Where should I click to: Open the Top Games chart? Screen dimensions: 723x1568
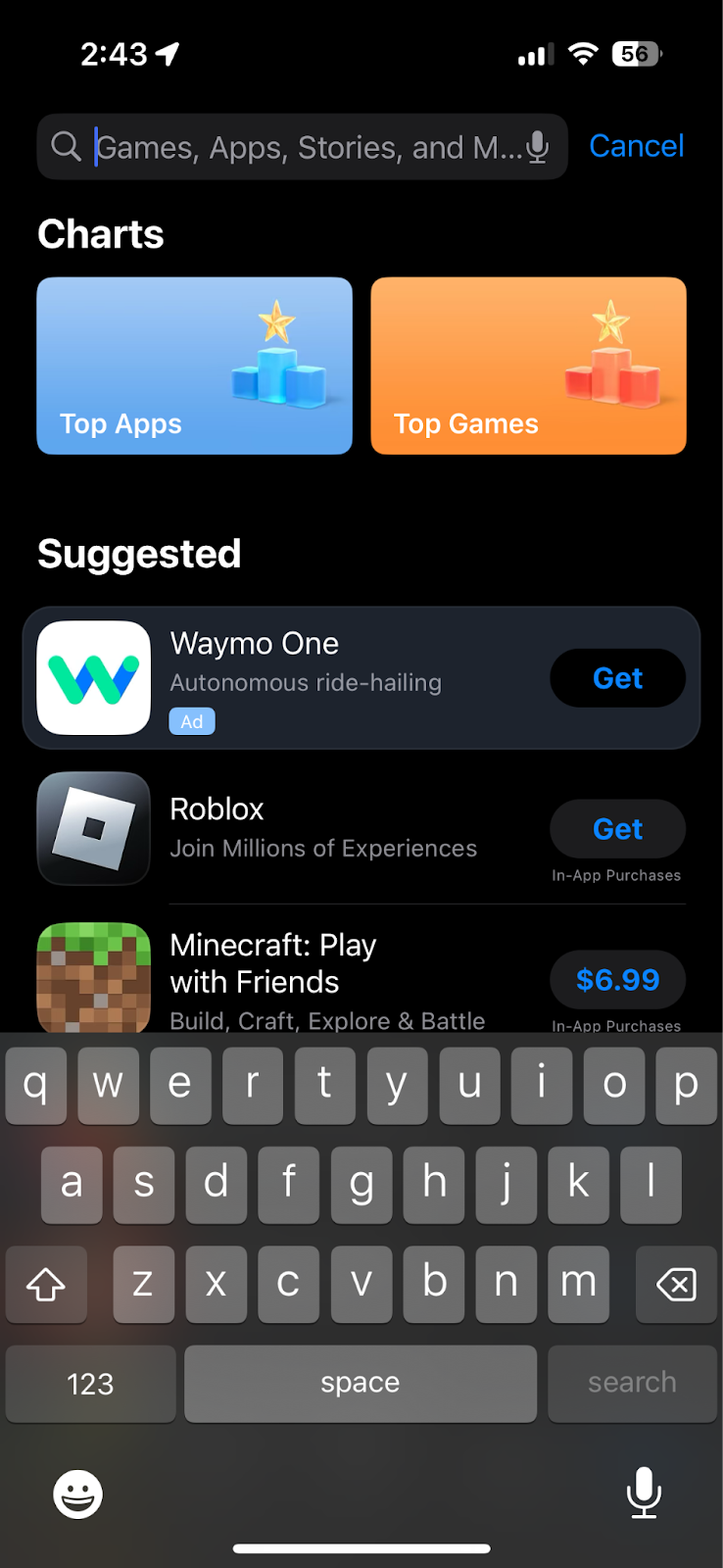(528, 366)
